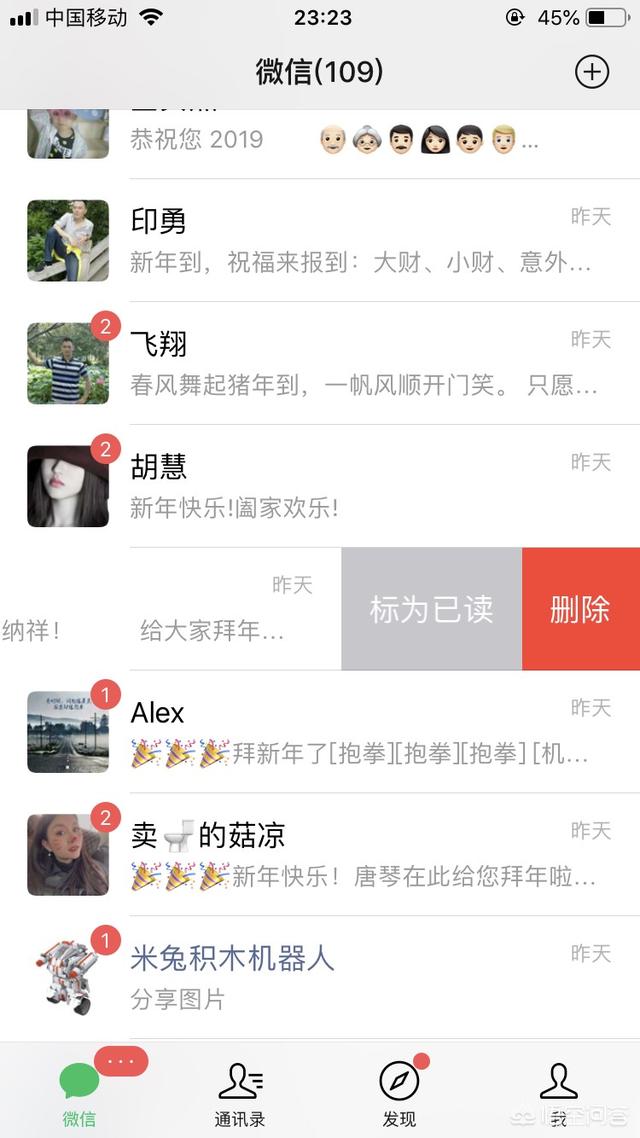Go to the 我 profile tab

tap(558, 1092)
